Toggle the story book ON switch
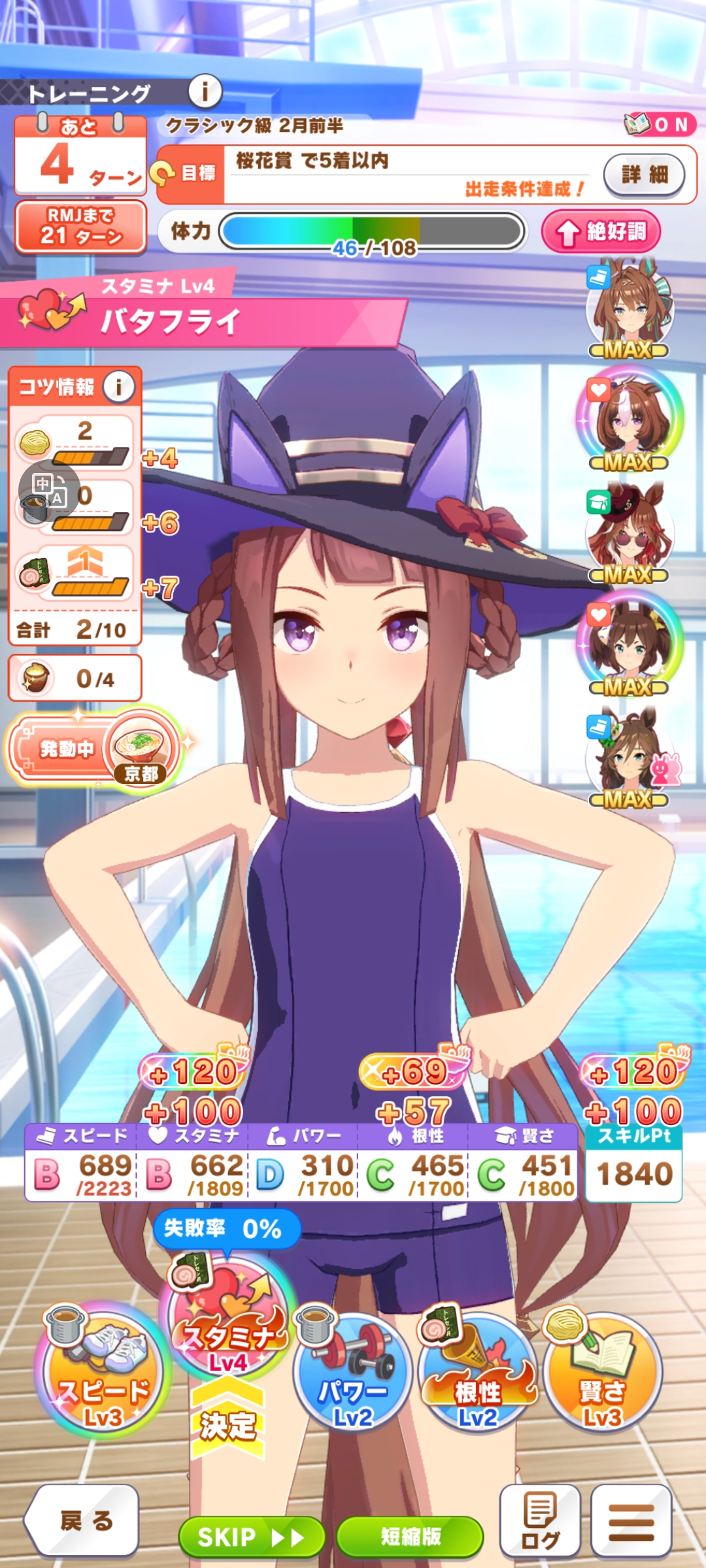The width and height of the screenshot is (706, 1568). click(660, 123)
